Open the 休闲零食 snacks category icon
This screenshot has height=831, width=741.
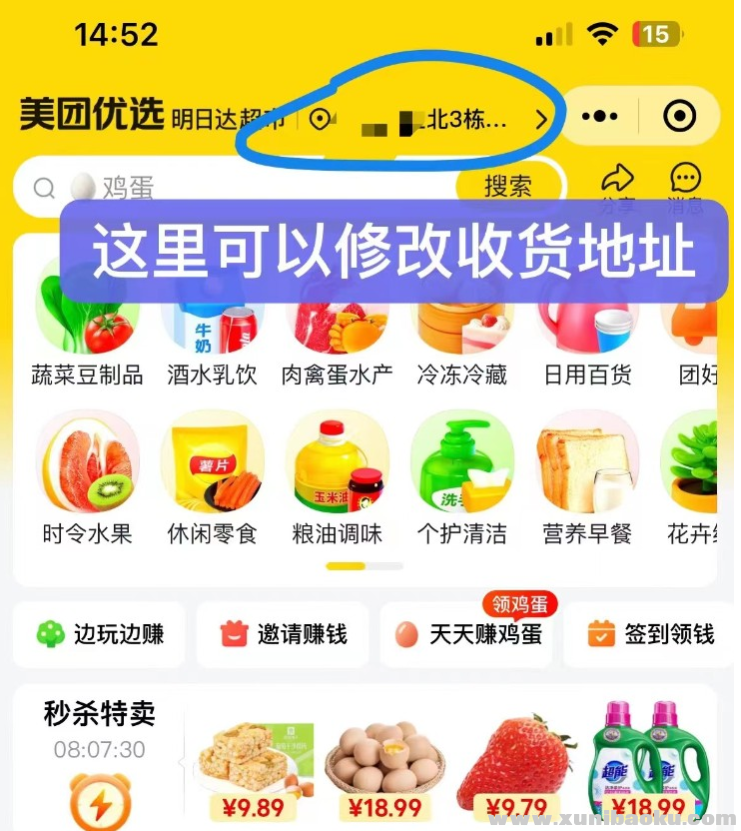[212, 470]
